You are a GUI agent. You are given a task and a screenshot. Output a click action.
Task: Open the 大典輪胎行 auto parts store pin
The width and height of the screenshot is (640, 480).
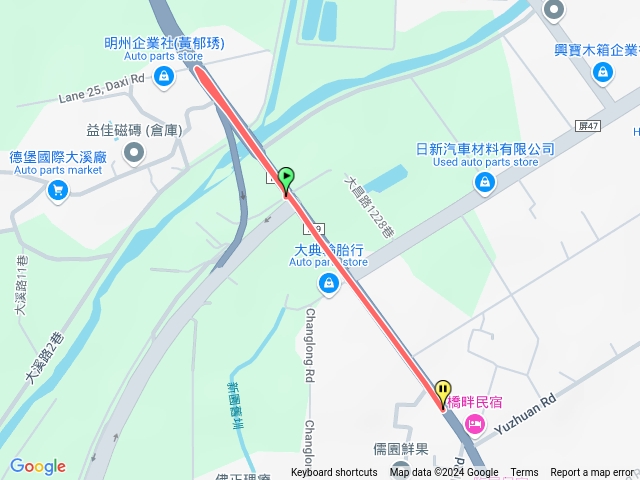tap(327, 284)
